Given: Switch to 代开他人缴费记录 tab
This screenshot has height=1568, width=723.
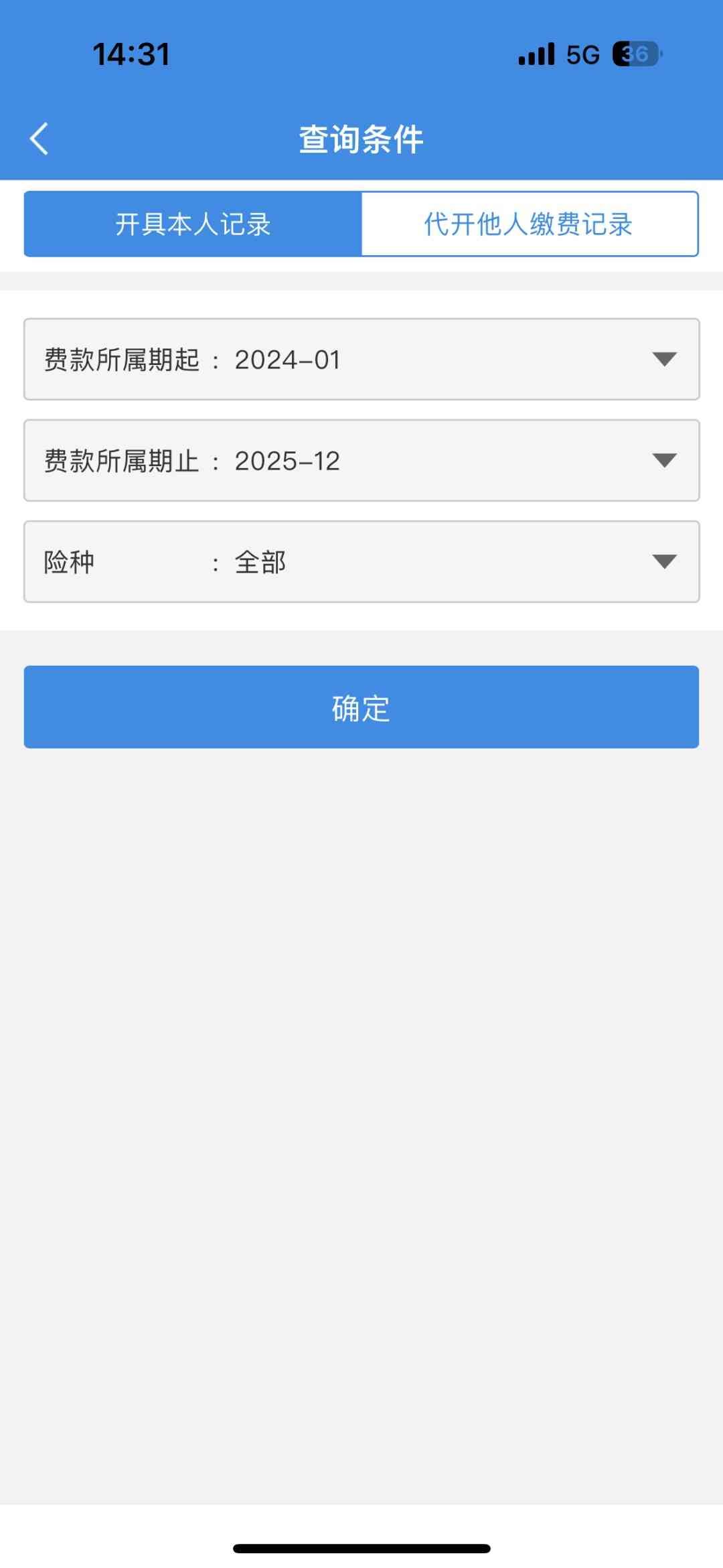Looking at the screenshot, I should pyautogui.click(x=529, y=224).
